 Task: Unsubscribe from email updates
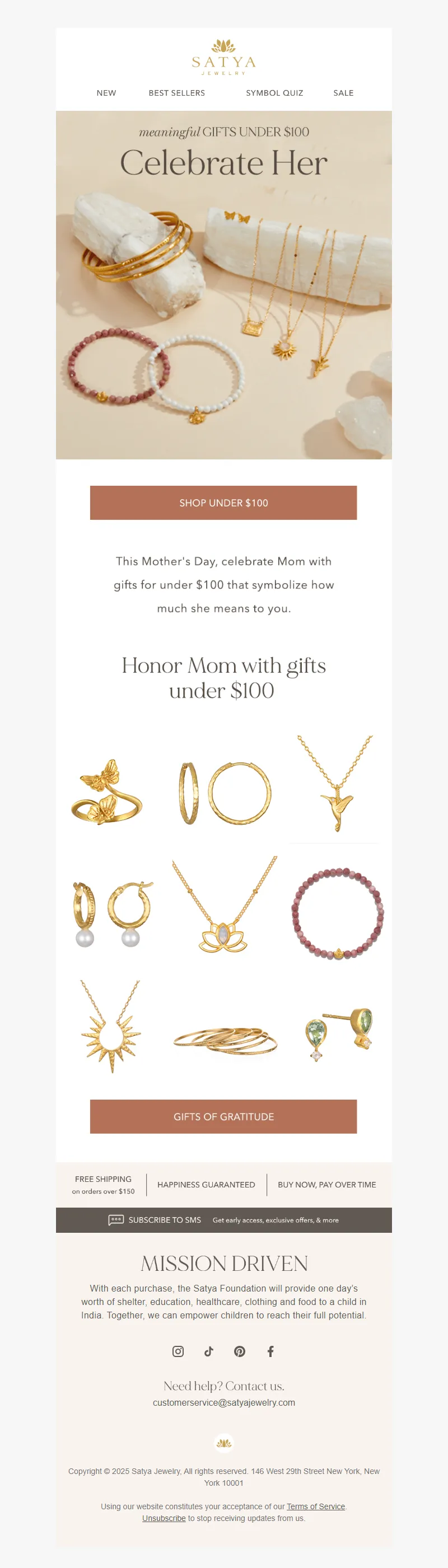coord(164,1518)
